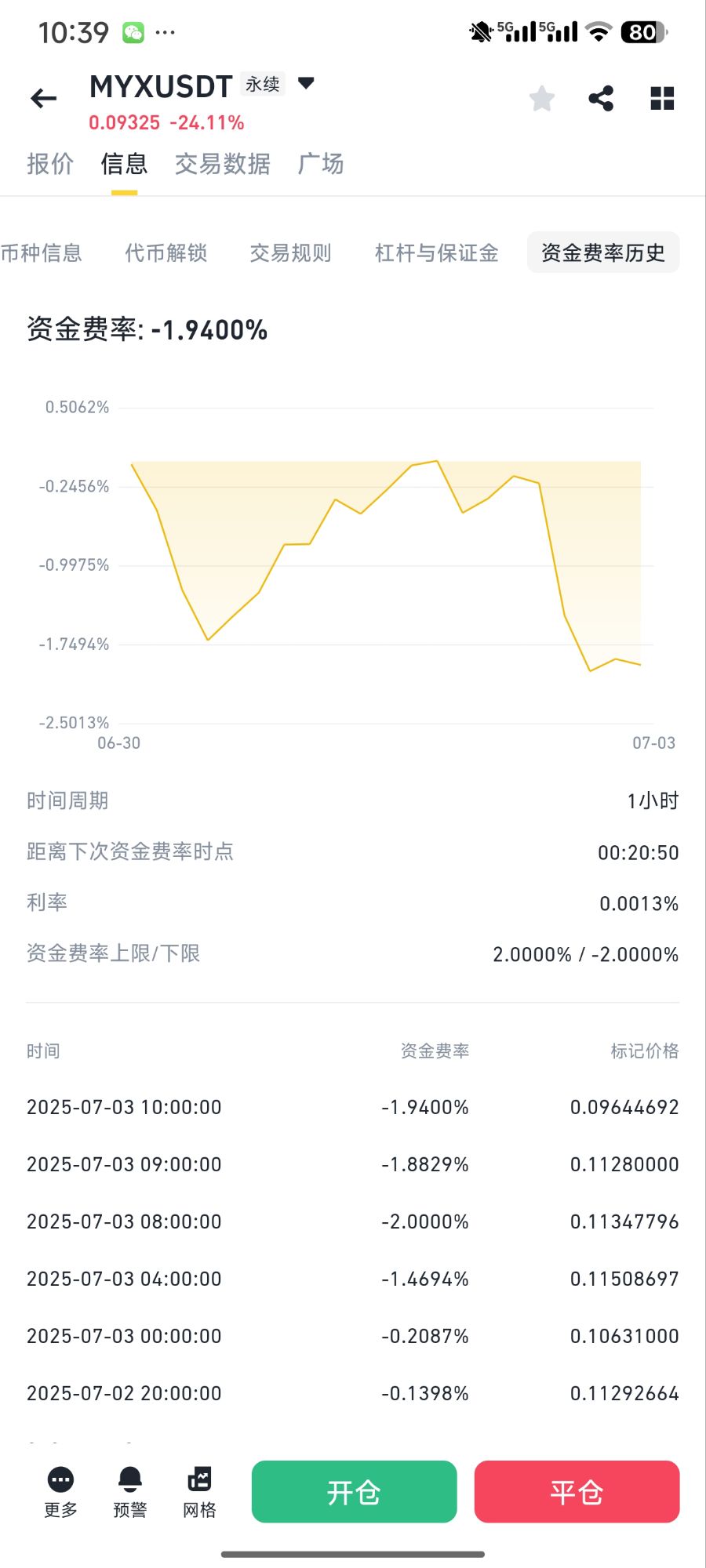Add MYXUSDT to favorites with star

pos(542,99)
